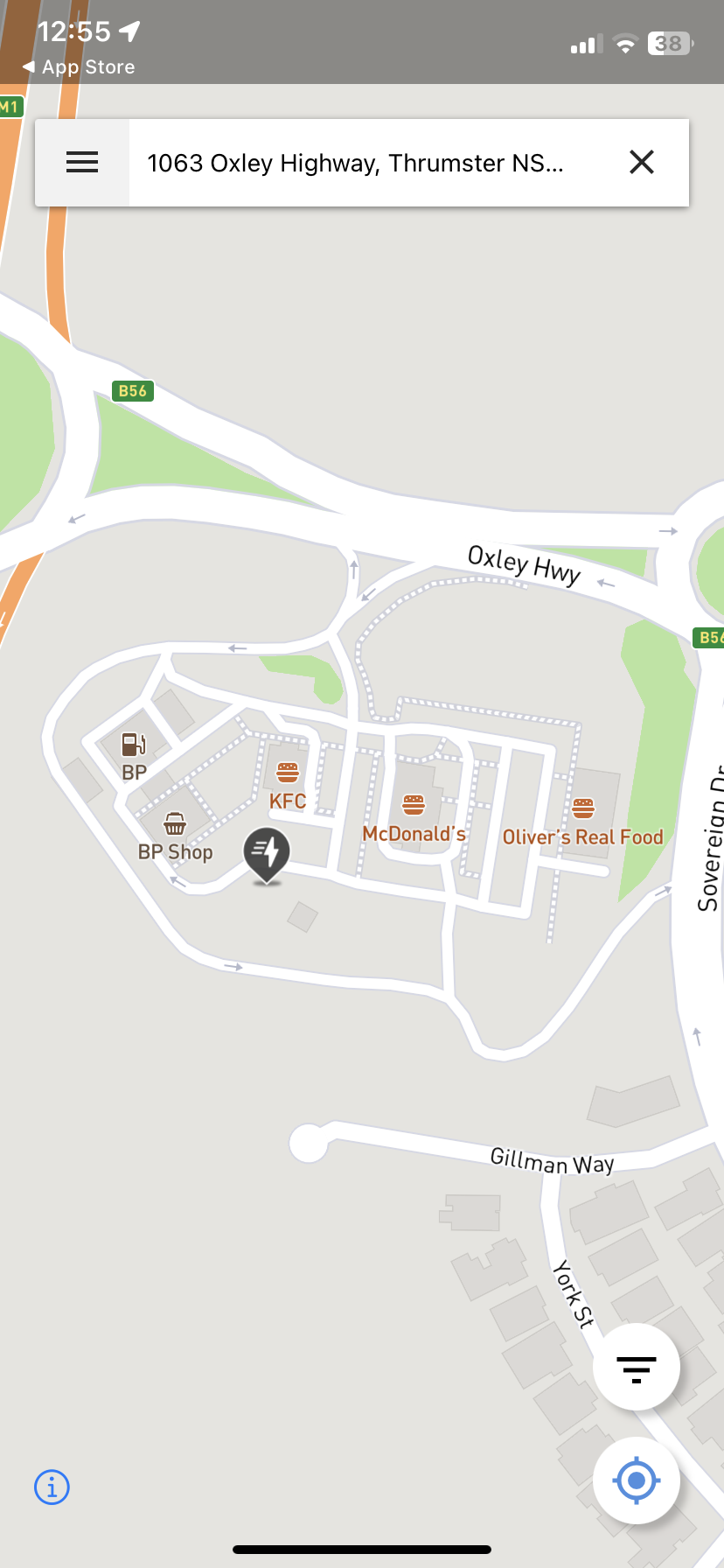Open the map info icon
The height and width of the screenshot is (1568, 724).
pyautogui.click(x=52, y=1487)
